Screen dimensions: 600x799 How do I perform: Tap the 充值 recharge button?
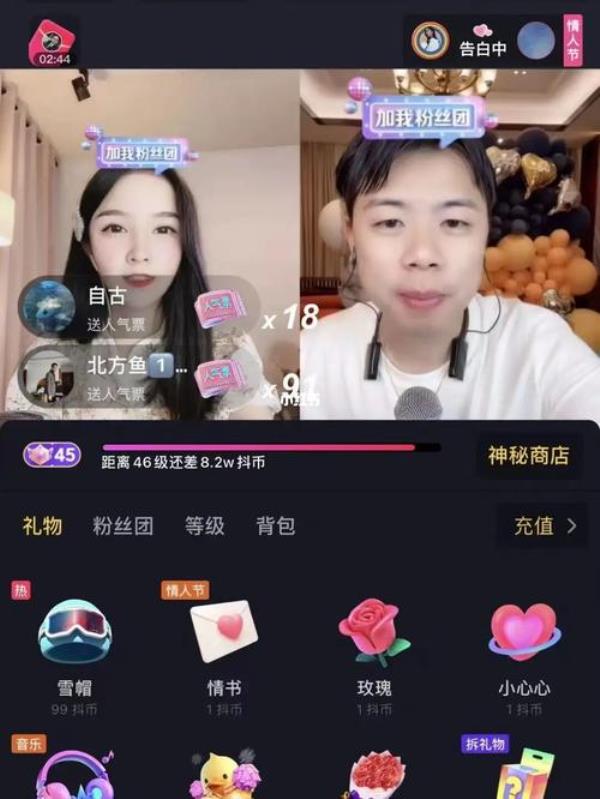(x=545, y=526)
